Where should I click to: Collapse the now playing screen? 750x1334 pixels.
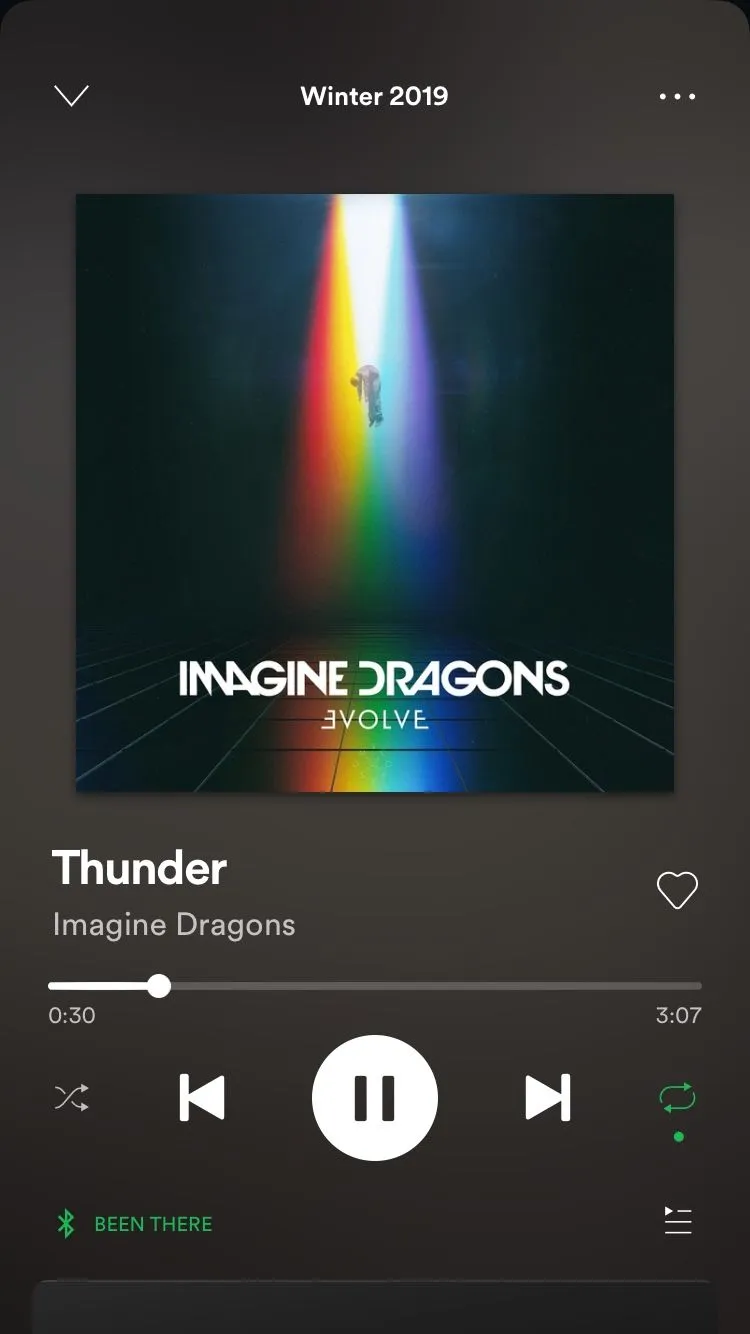(x=71, y=96)
